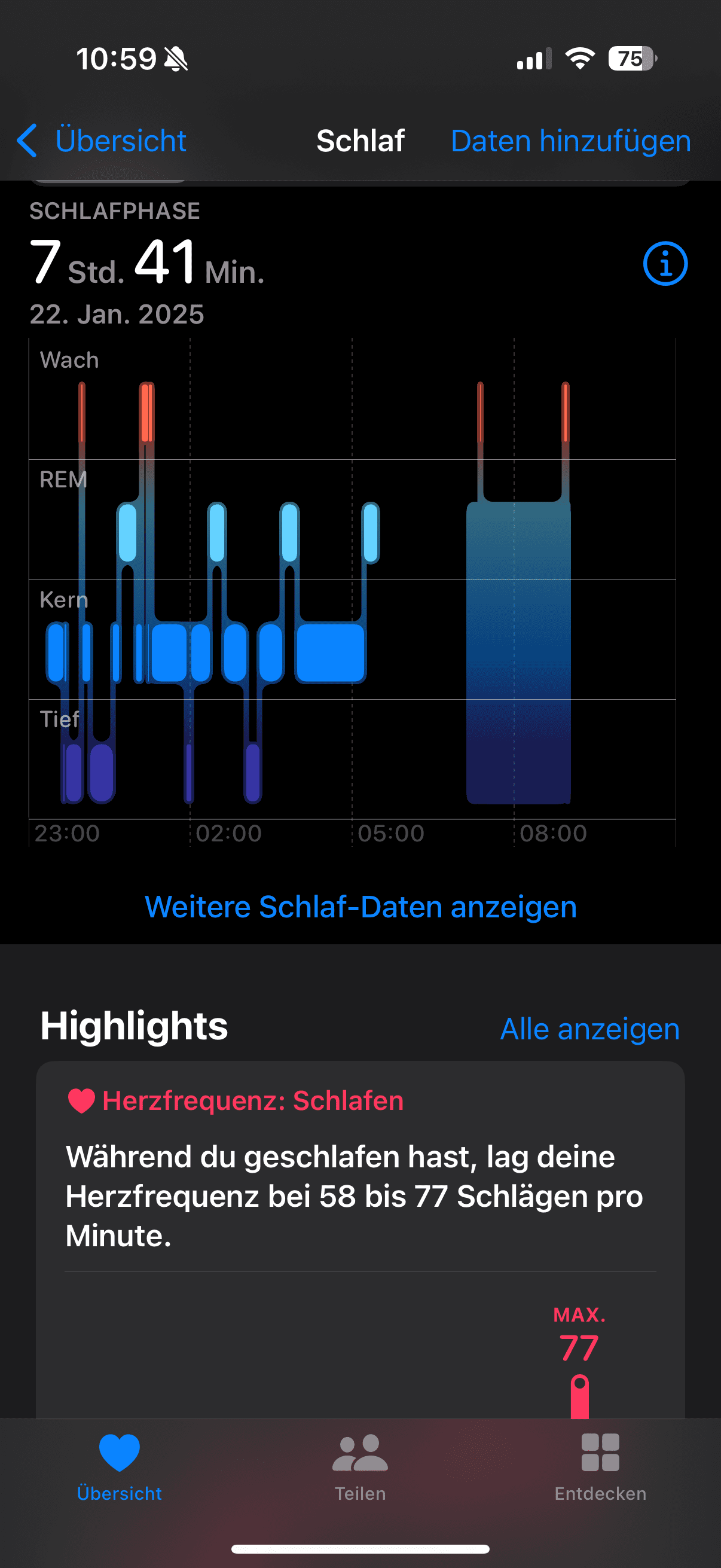The width and height of the screenshot is (721, 1568).
Task: Go back to Übersicht
Action: click(101, 141)
